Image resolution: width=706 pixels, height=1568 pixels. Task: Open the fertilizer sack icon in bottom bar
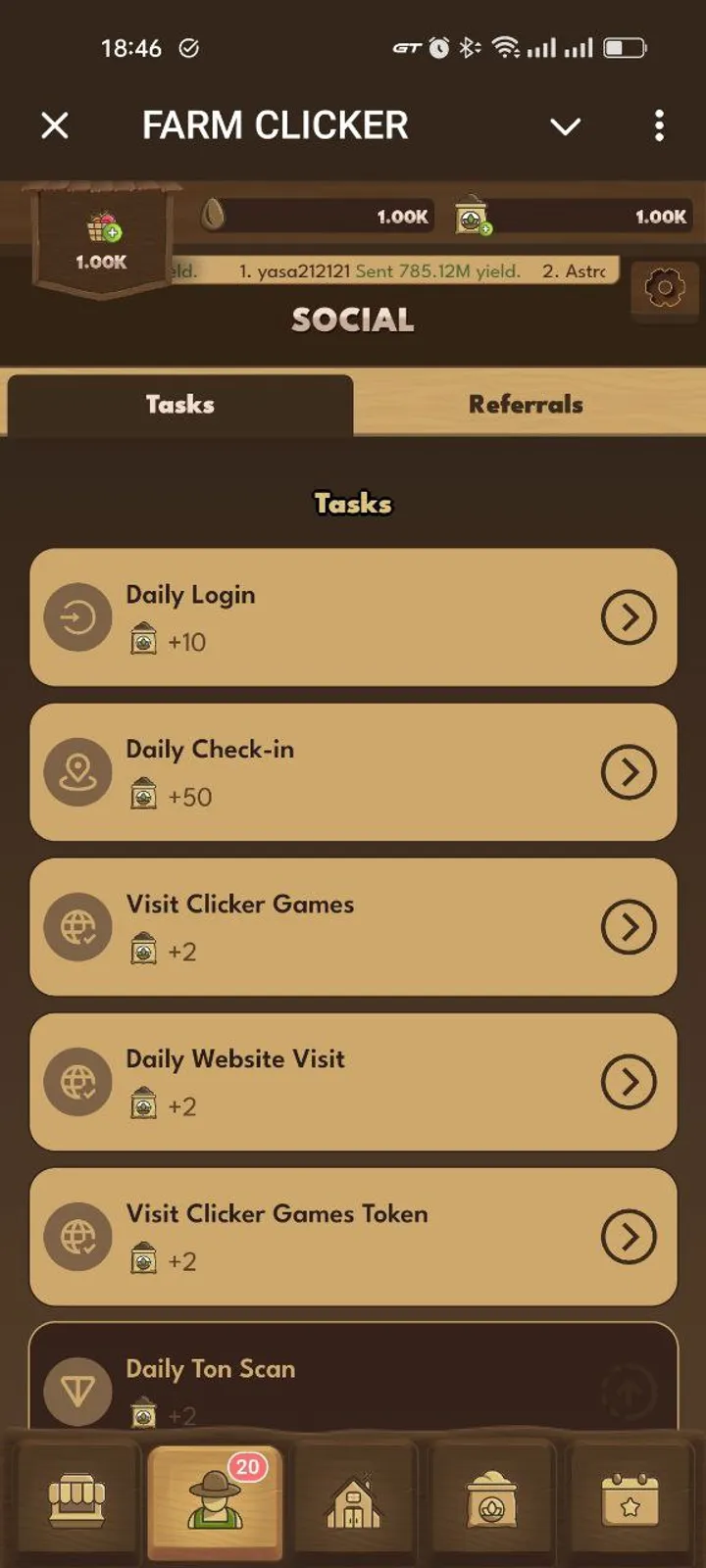[x=491, y=1499]
